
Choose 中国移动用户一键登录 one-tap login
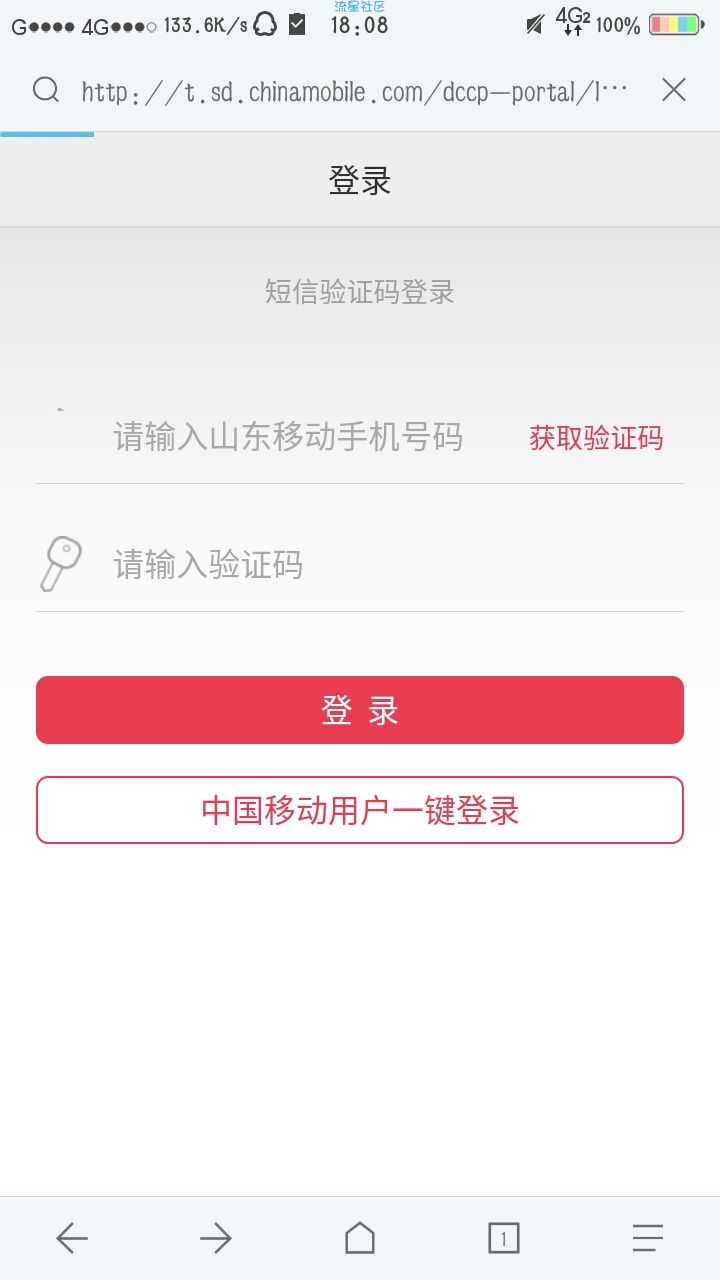click(x=360, y=810)
